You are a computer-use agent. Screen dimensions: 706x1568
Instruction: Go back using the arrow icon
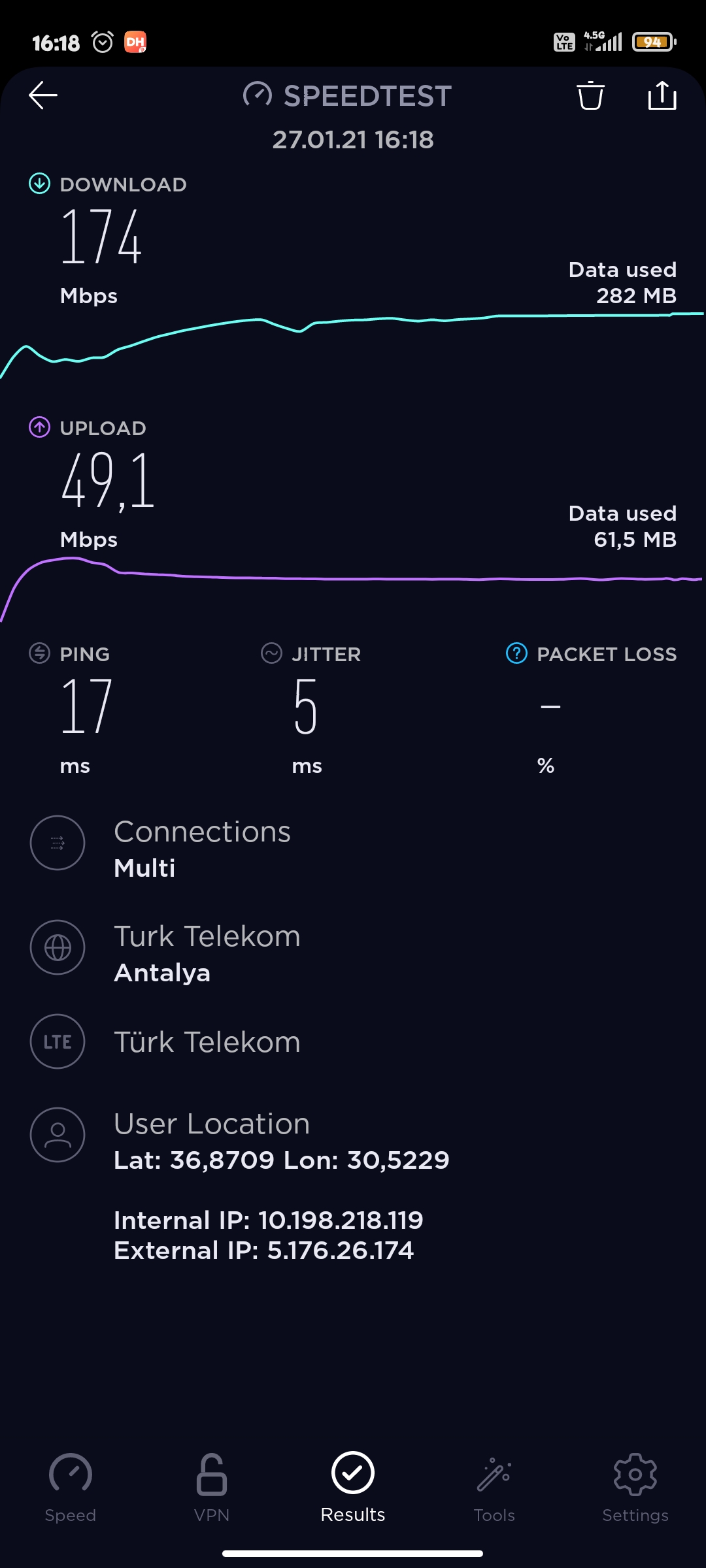pos(43,95)
